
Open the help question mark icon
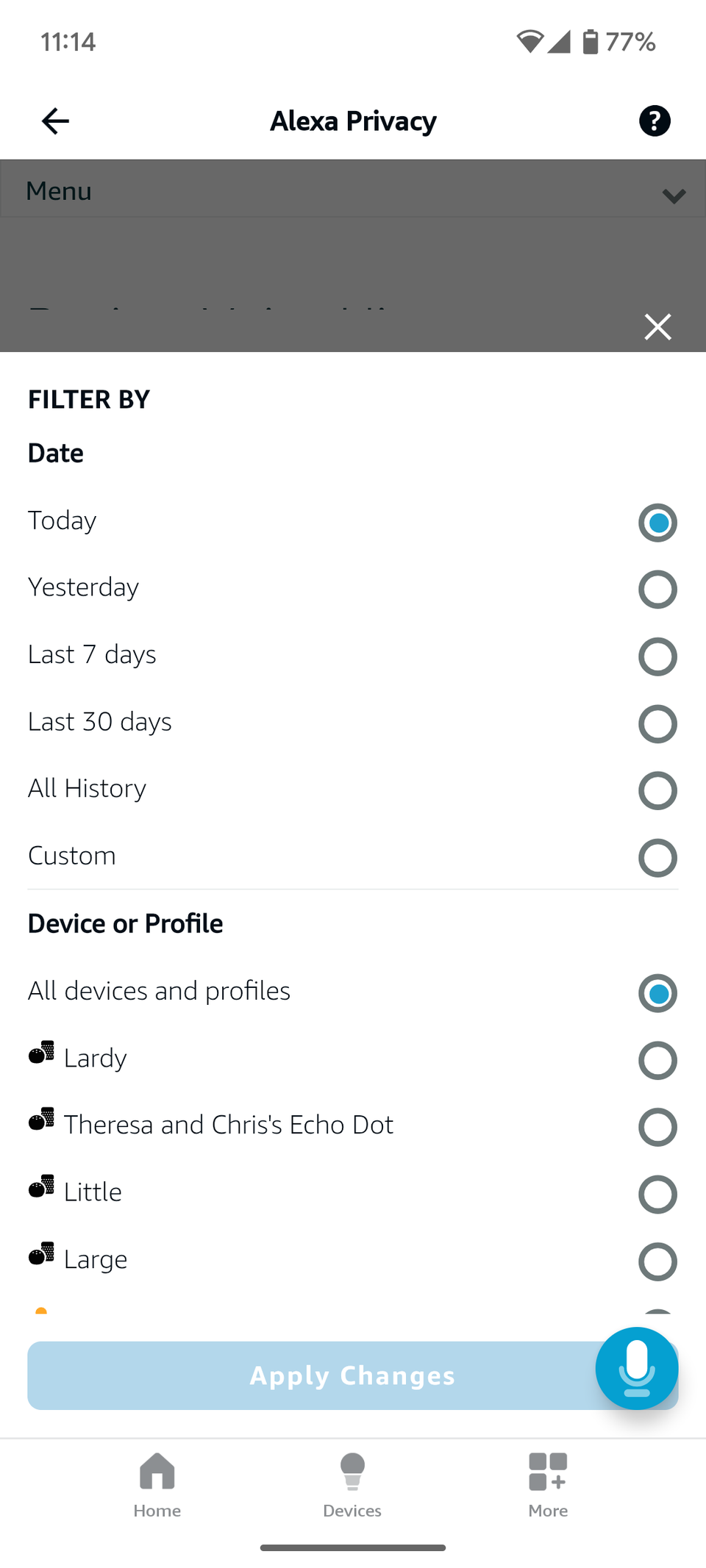click(654, 121)
